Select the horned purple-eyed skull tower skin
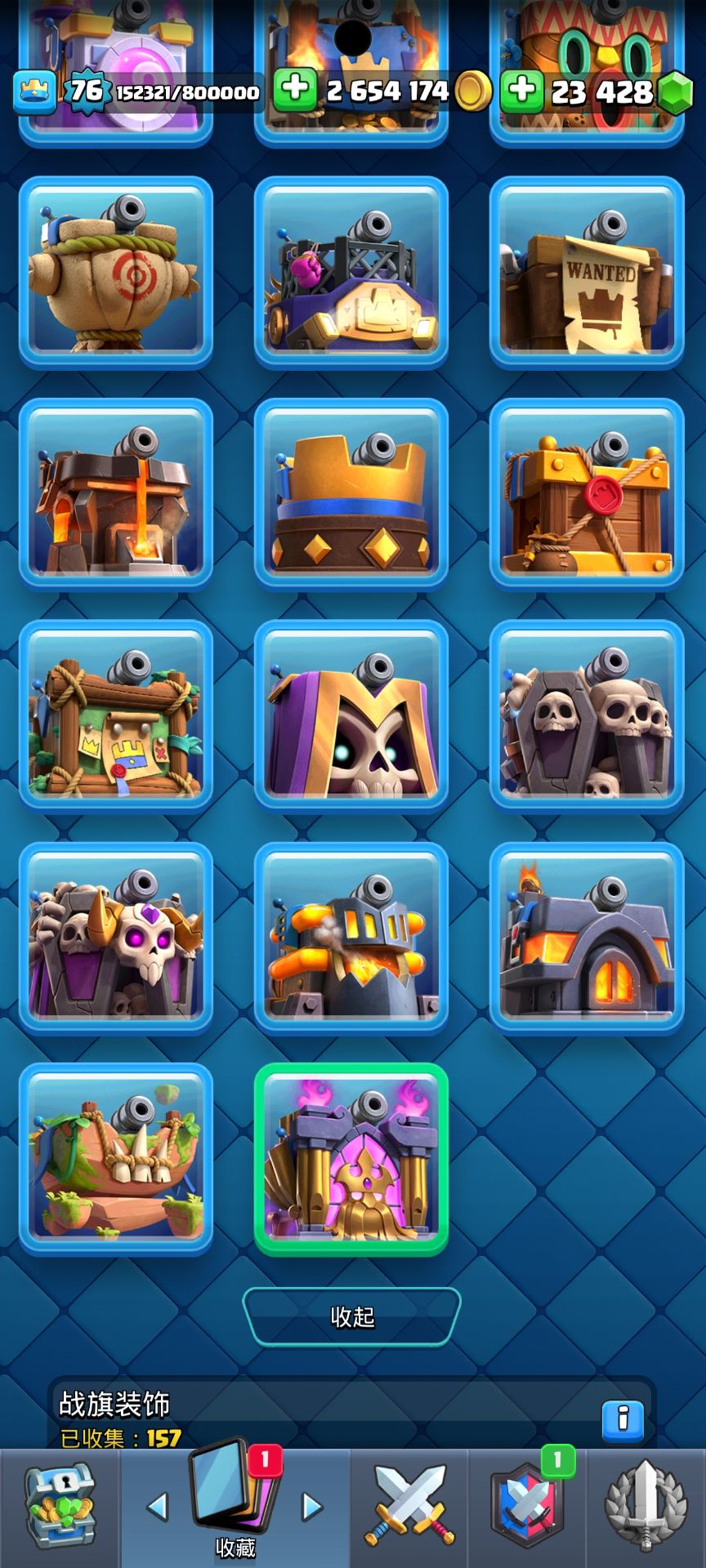This screenshot has width=706, height=1568. [x=116, y=938]
